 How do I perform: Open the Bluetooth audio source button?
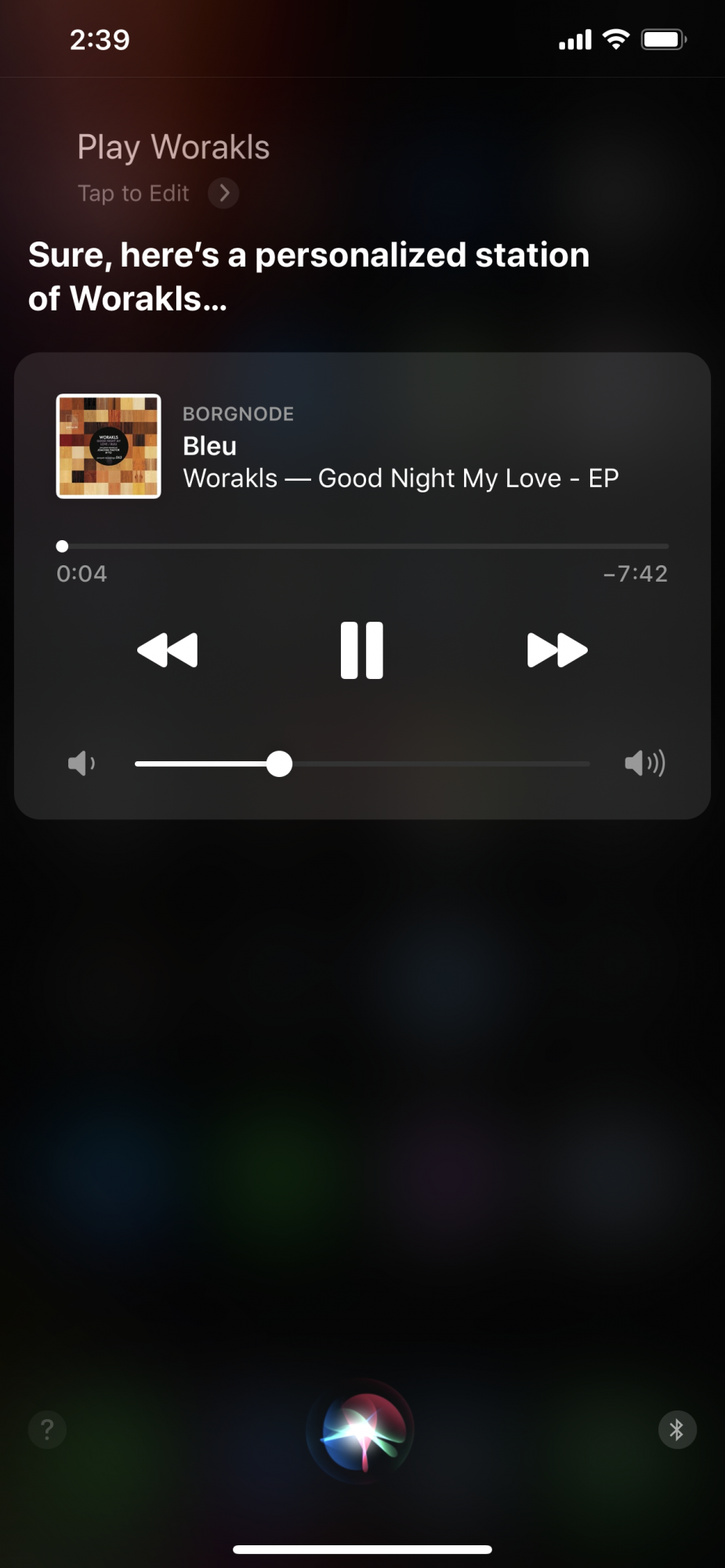pyautogui.click(x=677, y=1429)
